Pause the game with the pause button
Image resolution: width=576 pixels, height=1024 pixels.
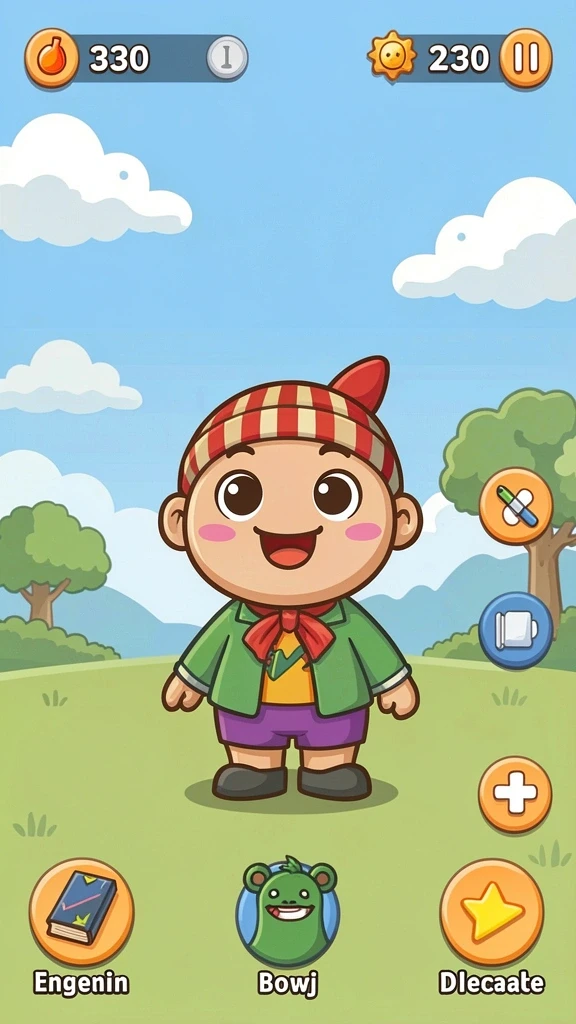pyautogui.click(x=526, y=59)
